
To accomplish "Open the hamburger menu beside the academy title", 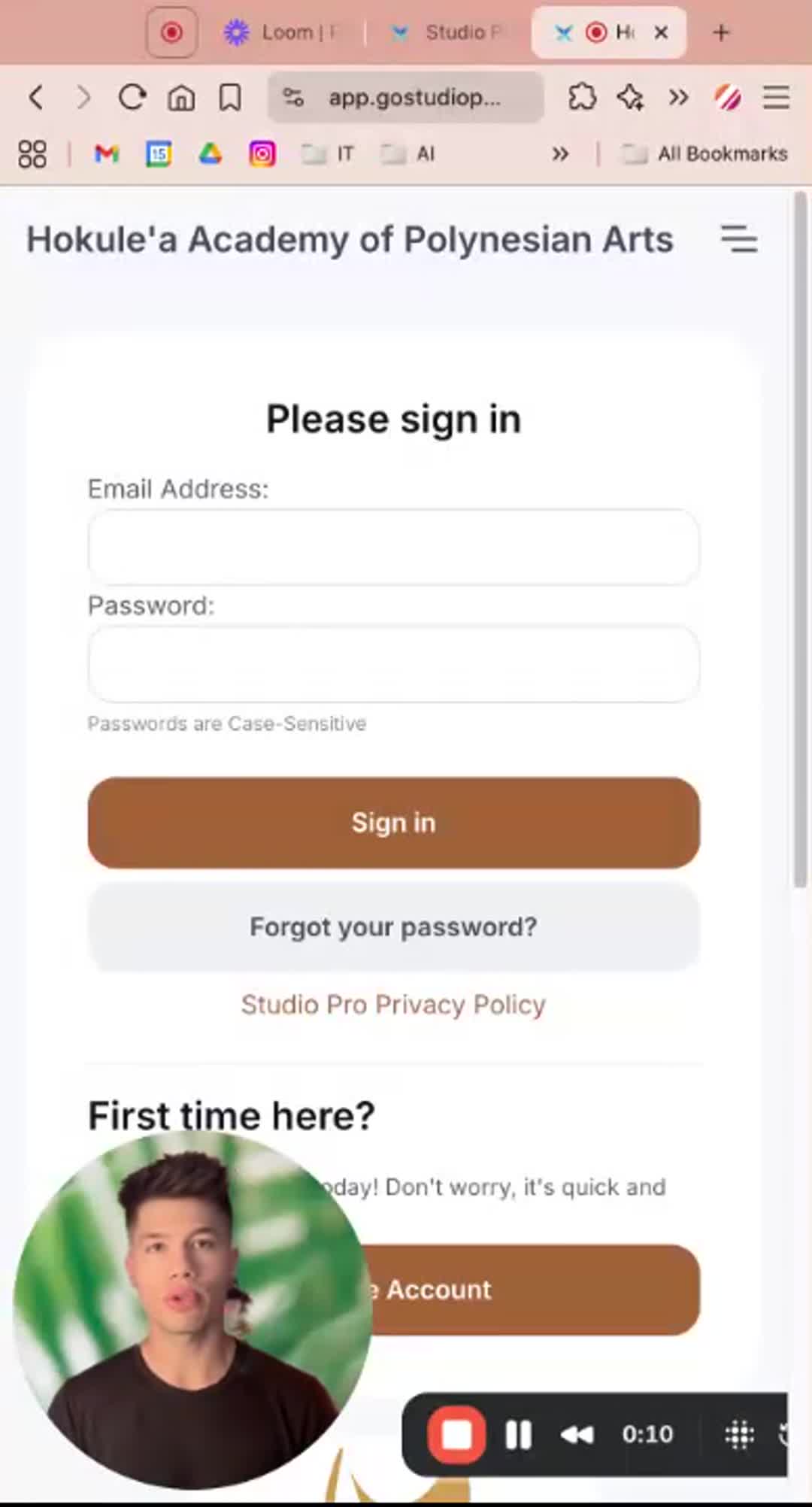I will (738, 239).
